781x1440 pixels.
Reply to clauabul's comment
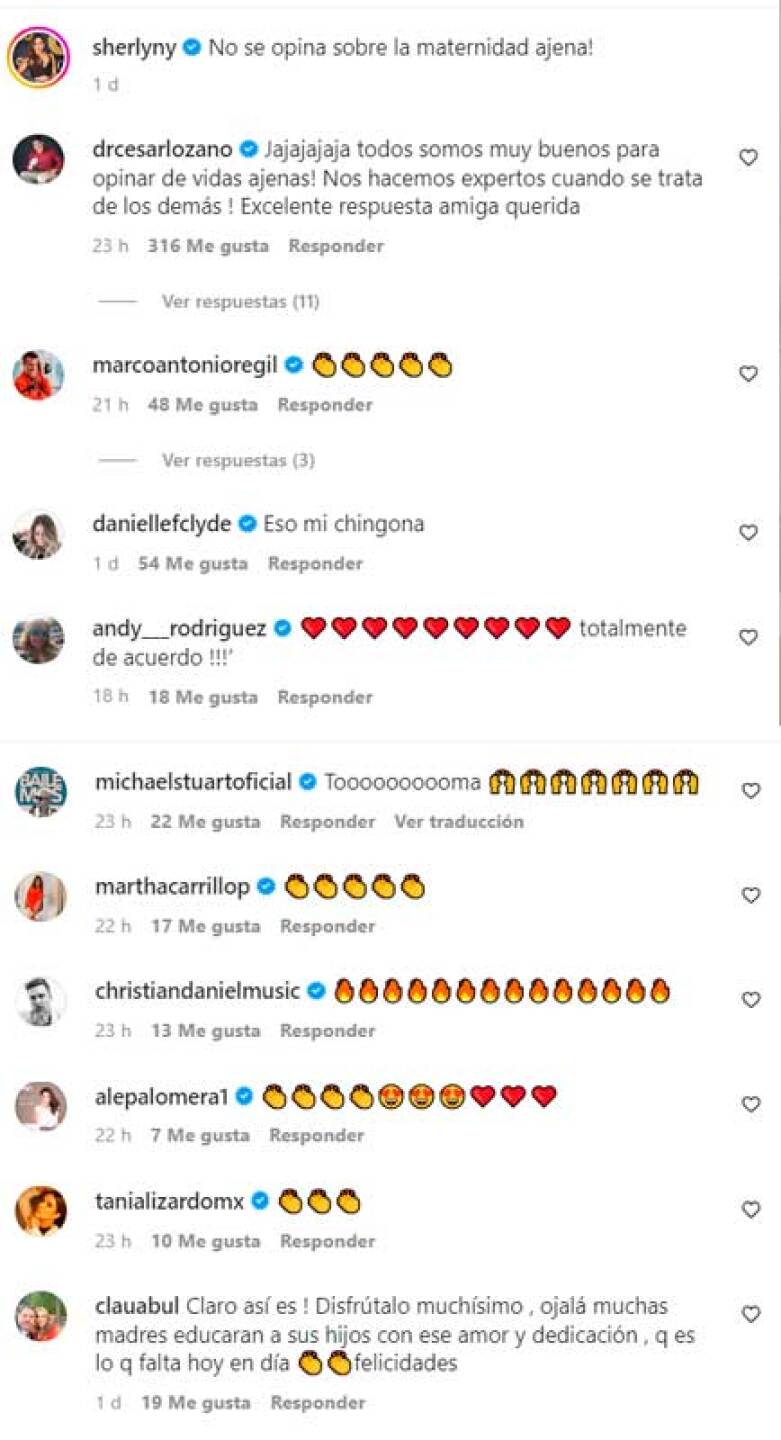point(318,1402)
